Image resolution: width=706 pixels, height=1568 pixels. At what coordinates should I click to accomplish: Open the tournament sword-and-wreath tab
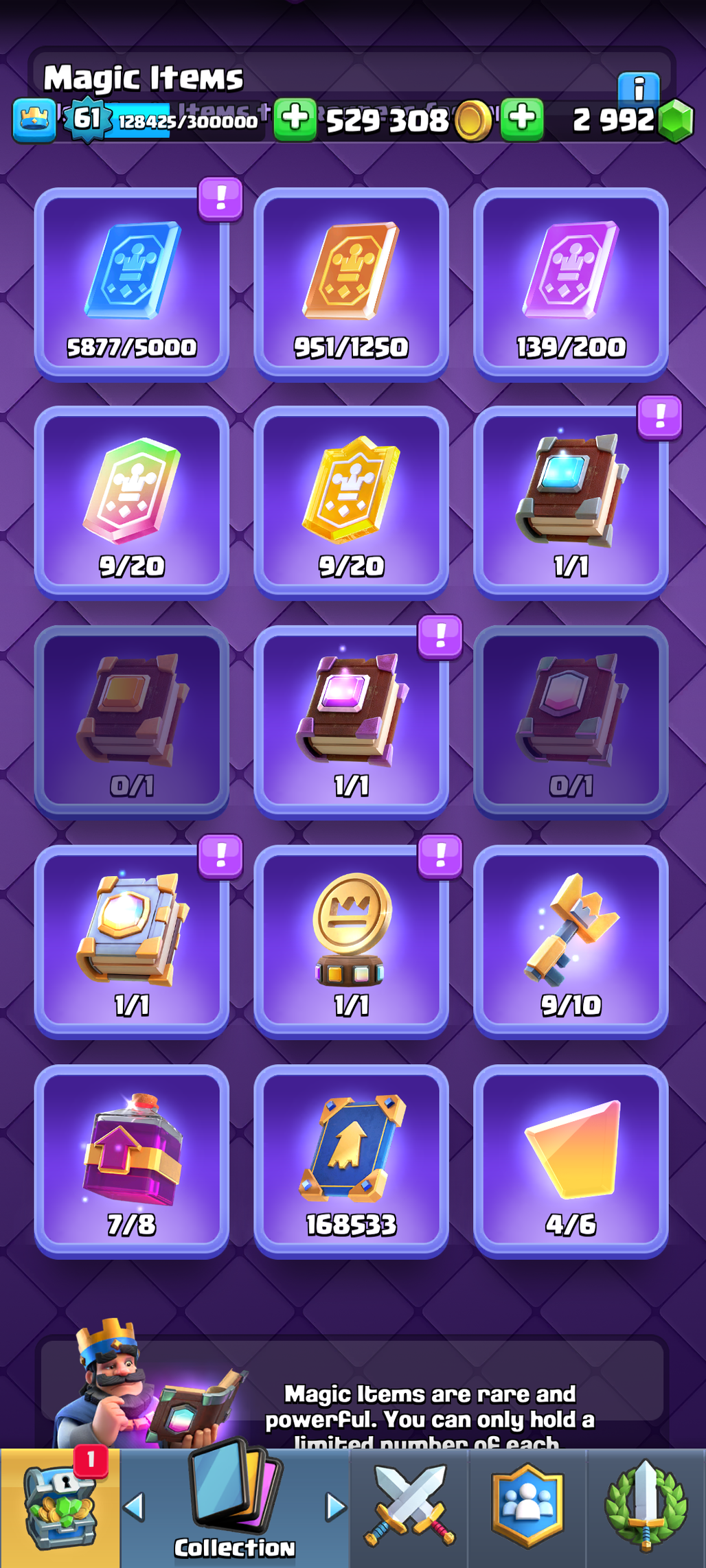point(646,1508)
